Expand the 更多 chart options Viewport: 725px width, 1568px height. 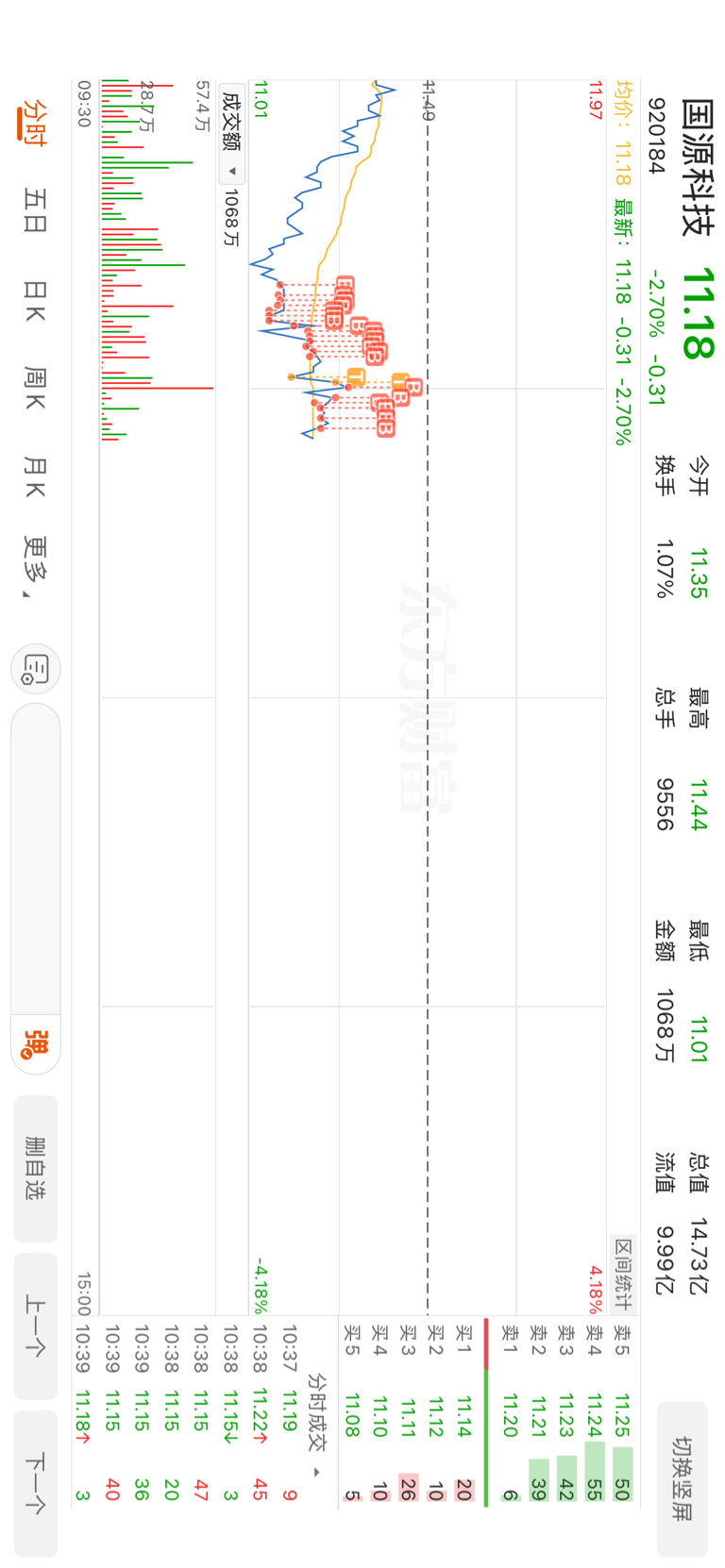35,566
